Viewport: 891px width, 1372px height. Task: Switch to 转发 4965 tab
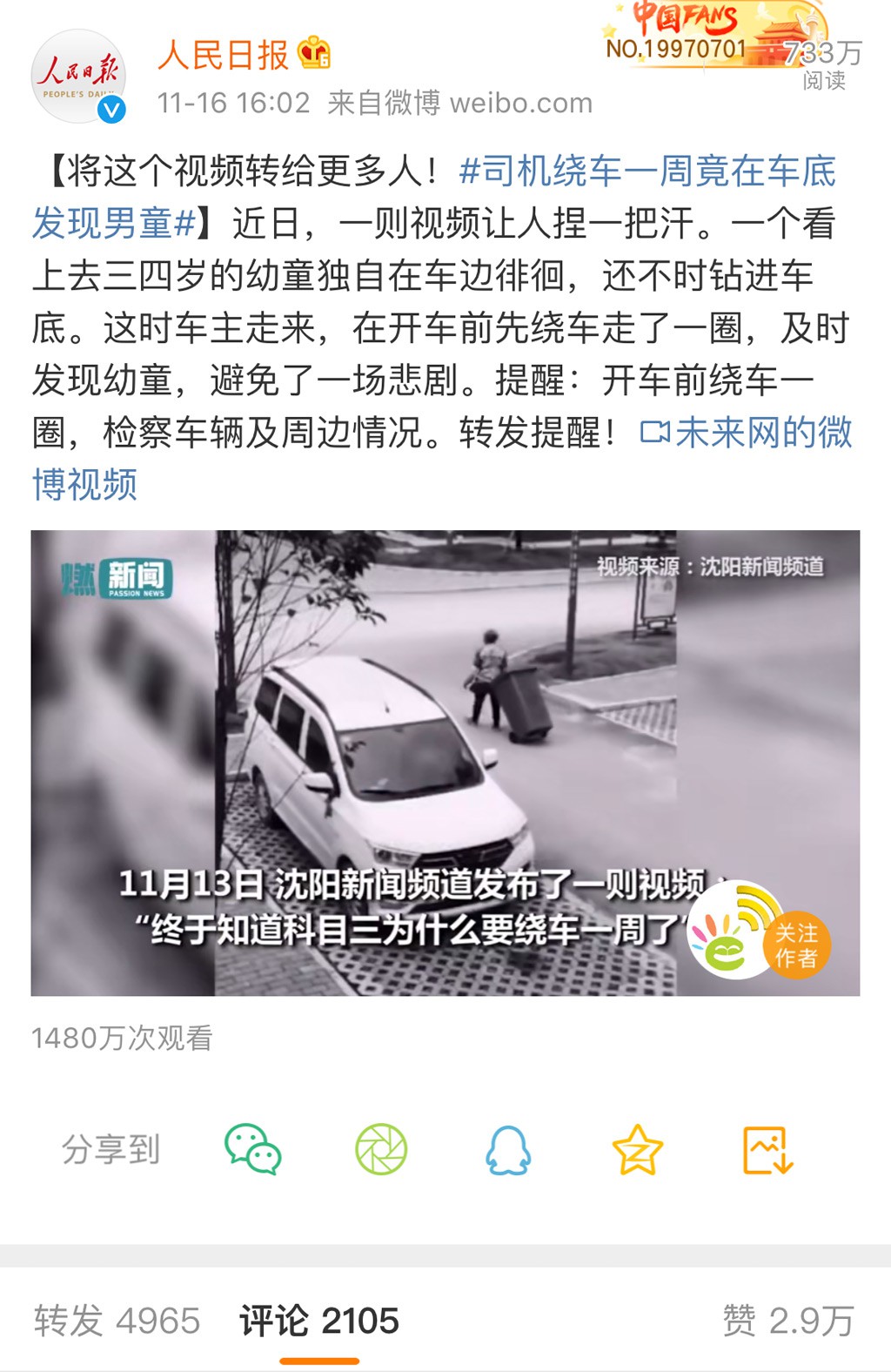tap(117, 1321)
